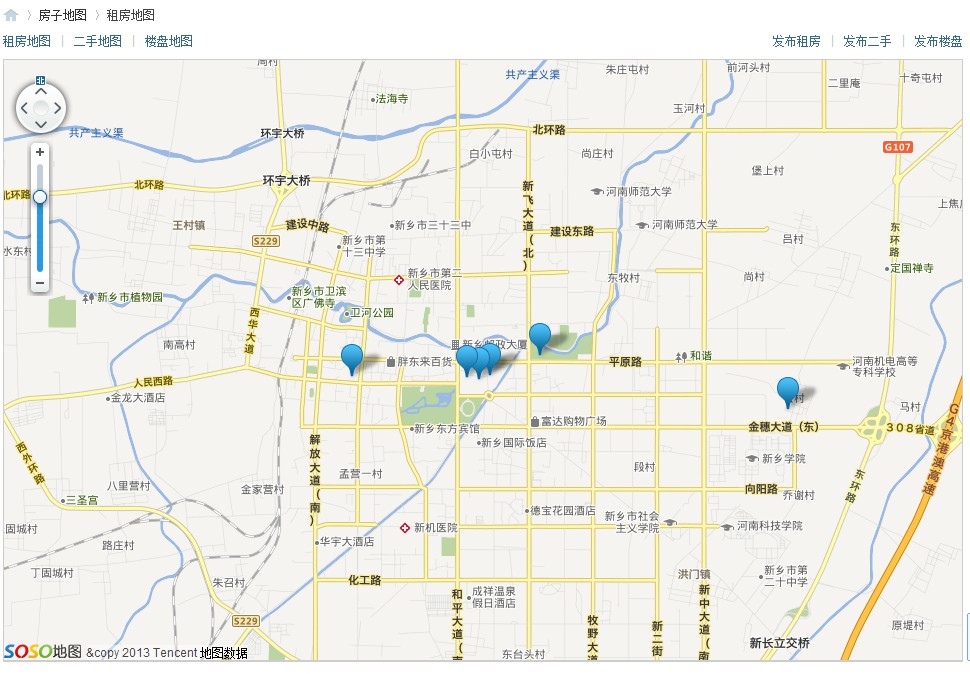Open 发布租房 link
970x674 pixels.
pos(796,41)
